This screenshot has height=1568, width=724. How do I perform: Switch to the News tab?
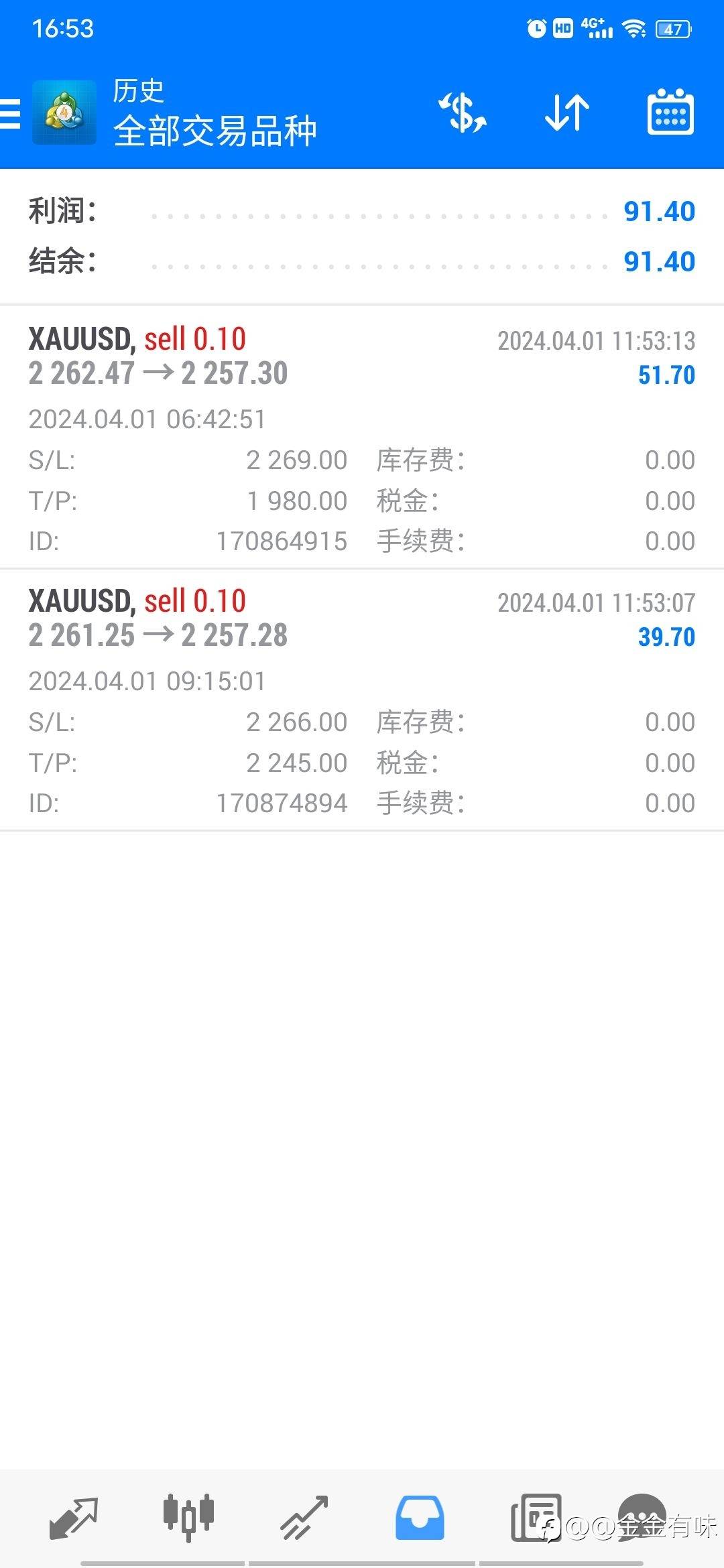tap(536, 1517)
